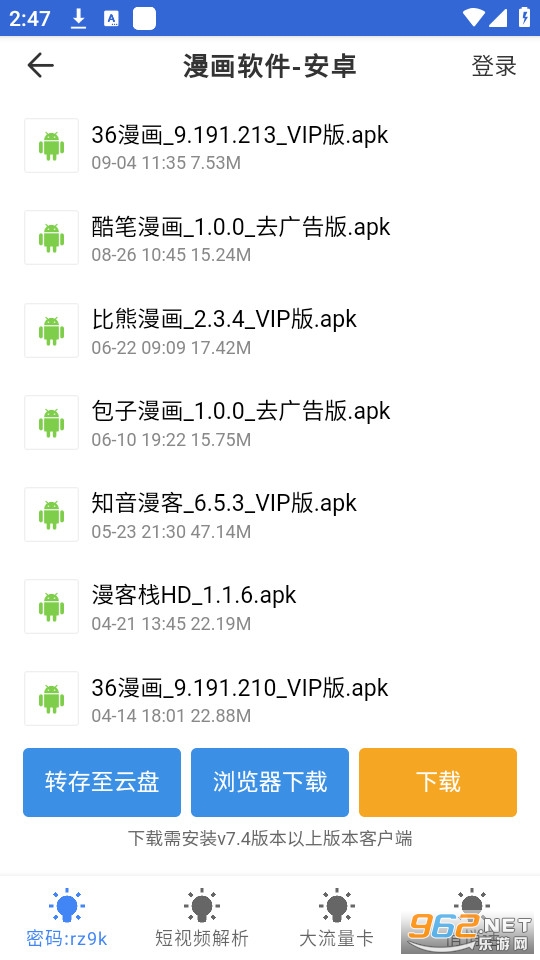This screenshot has height=960, width=540.
Task: Select 比熊漫画_2.3.4_VIP版.apk
Action: tap(270, 330)
